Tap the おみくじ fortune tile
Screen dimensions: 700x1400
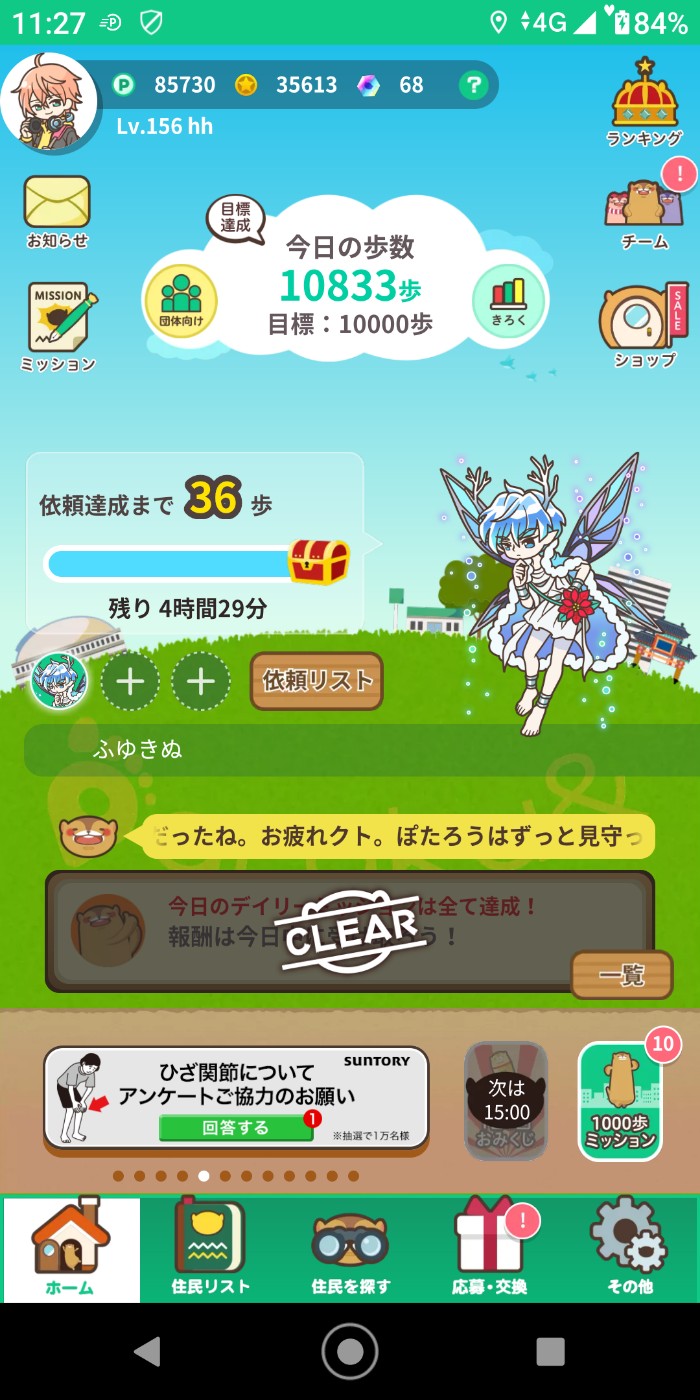(x=507, y=1102)
